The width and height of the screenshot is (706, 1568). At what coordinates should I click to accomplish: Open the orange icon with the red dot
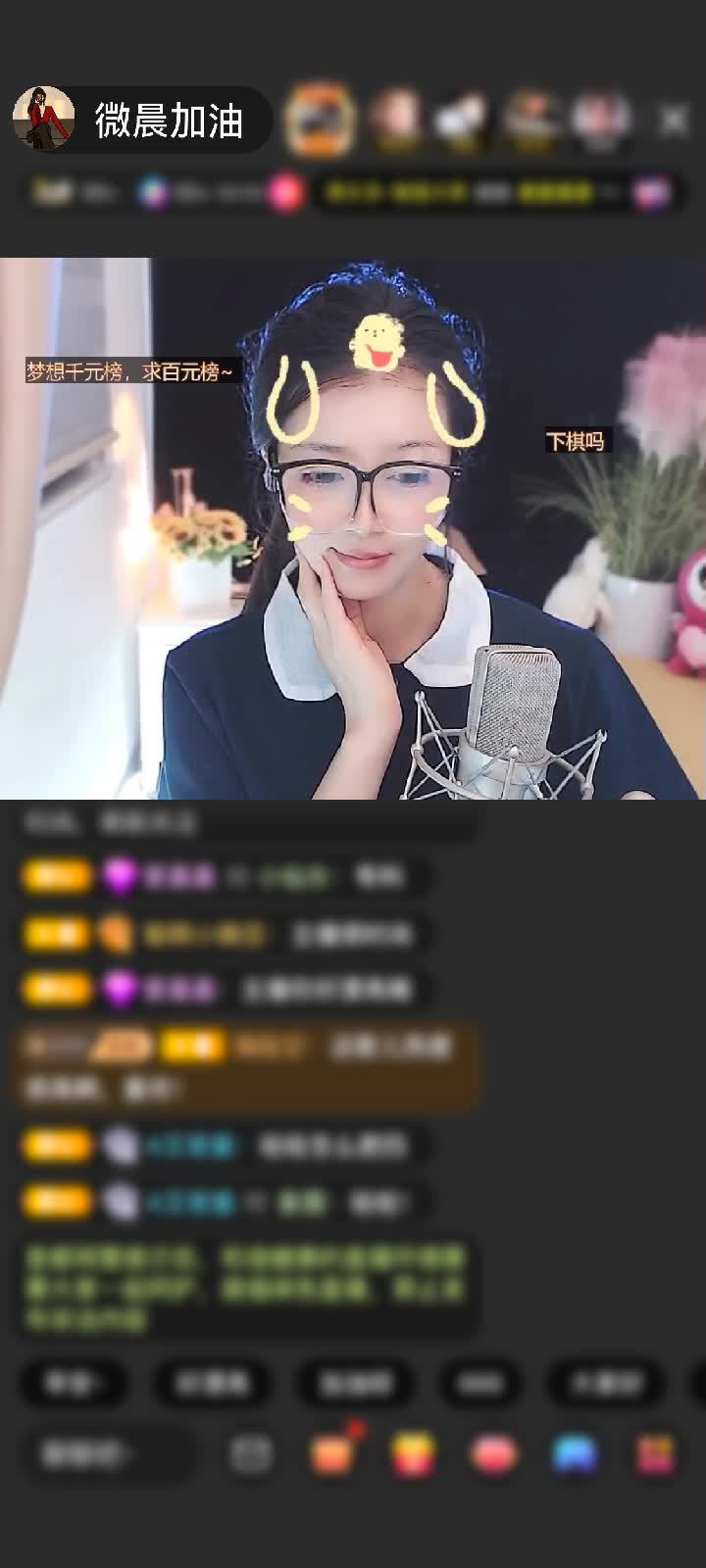coord(332,1454)
